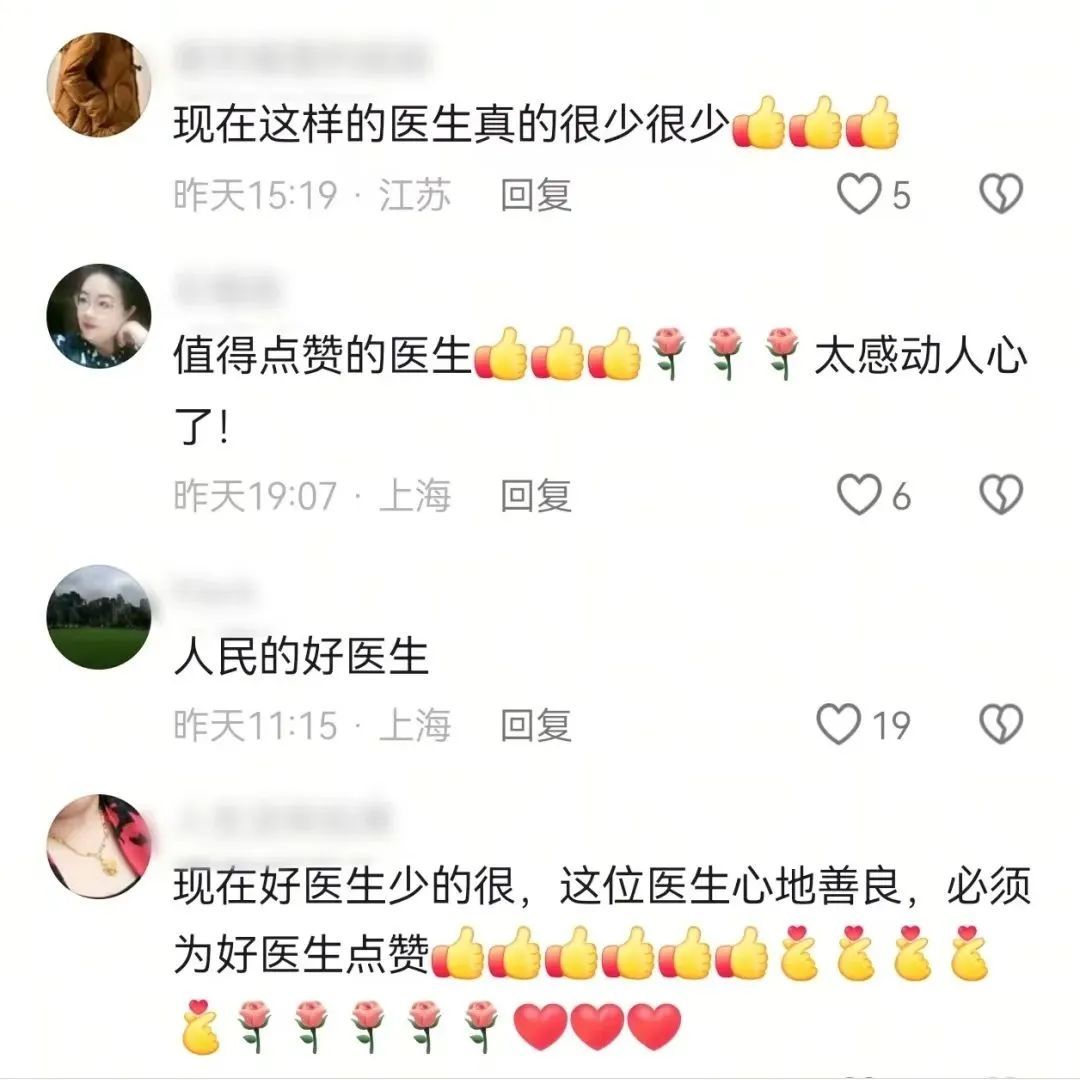Image resolution: width=1080 pixels, height=1080 pixels.
Task: Reply to the comment '值得点赞的医生'
Action: [536, 496]
